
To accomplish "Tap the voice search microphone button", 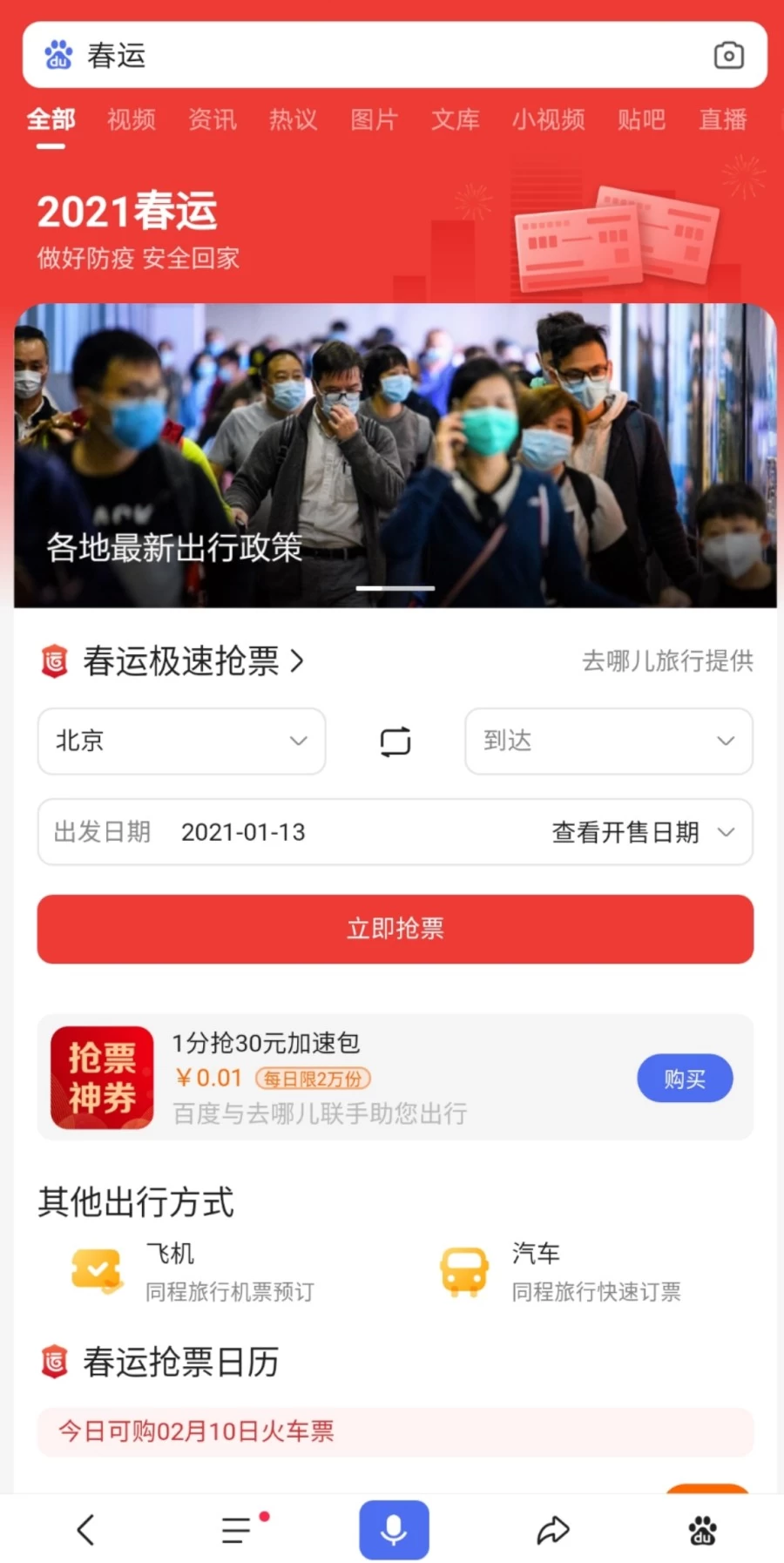I will pos(394,1530).
